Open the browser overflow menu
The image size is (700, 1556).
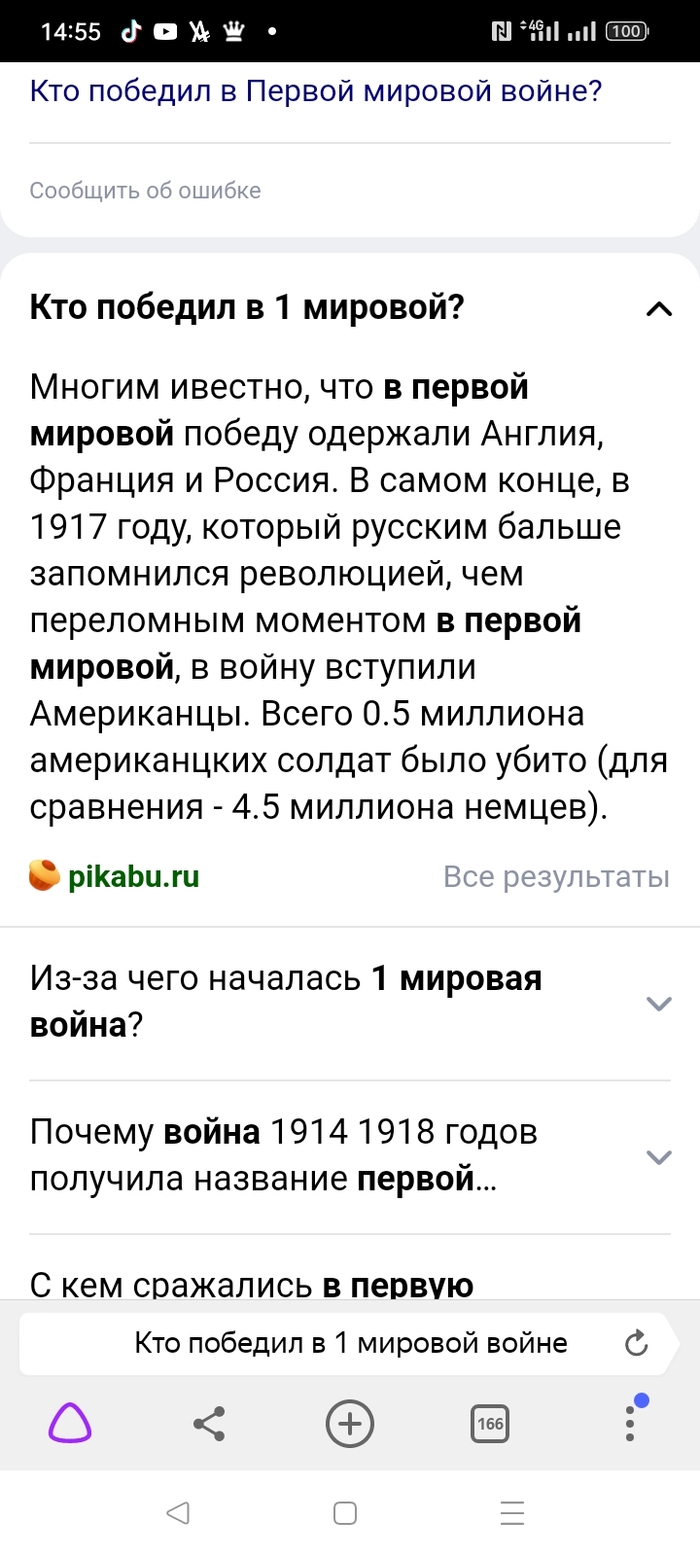tap(630, 1422)
